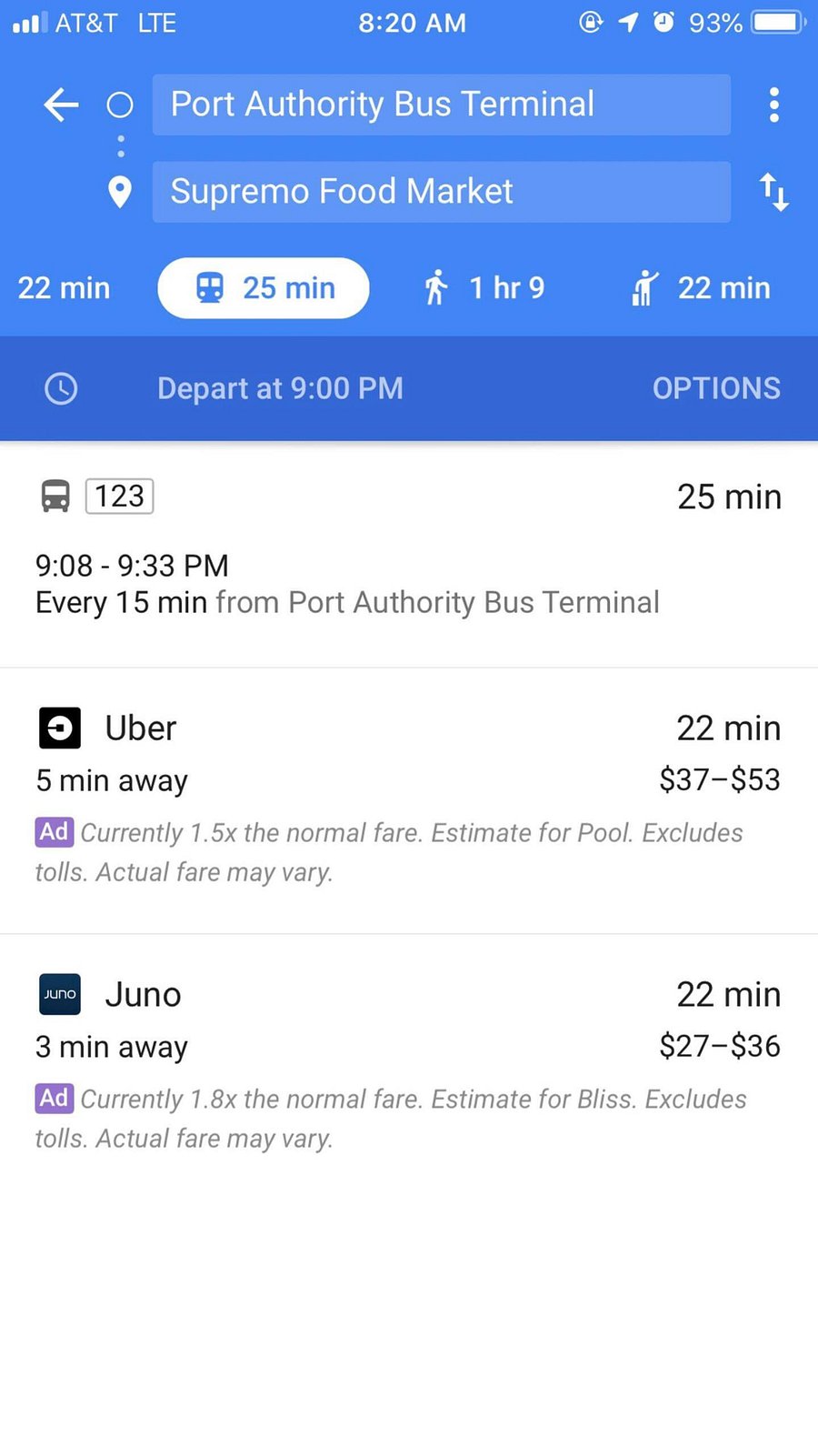The image size is (818, 1456).
Task: Edit the Supremo Food Market destination
Action: [x=441, y=192]
